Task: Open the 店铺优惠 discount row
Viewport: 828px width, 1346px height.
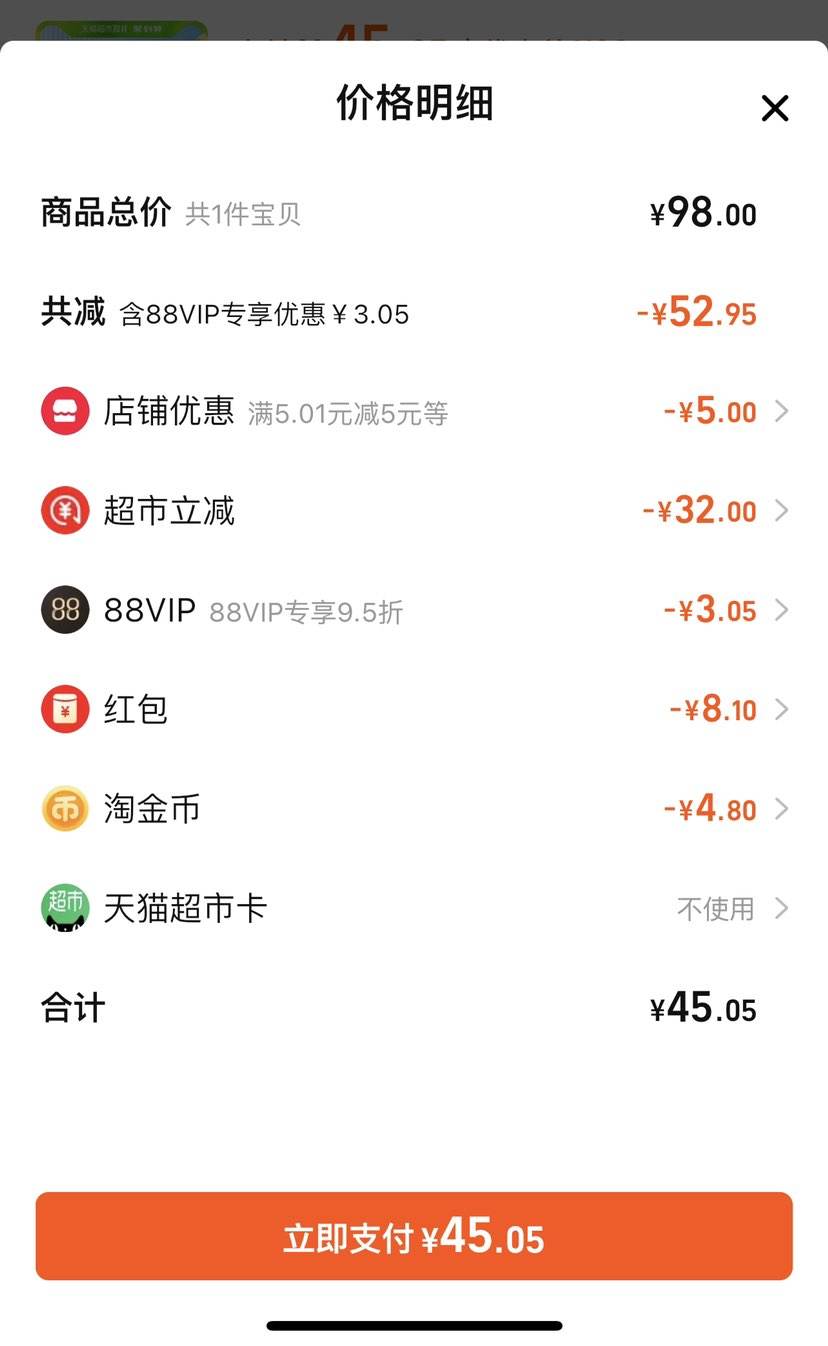Action: 414,411
